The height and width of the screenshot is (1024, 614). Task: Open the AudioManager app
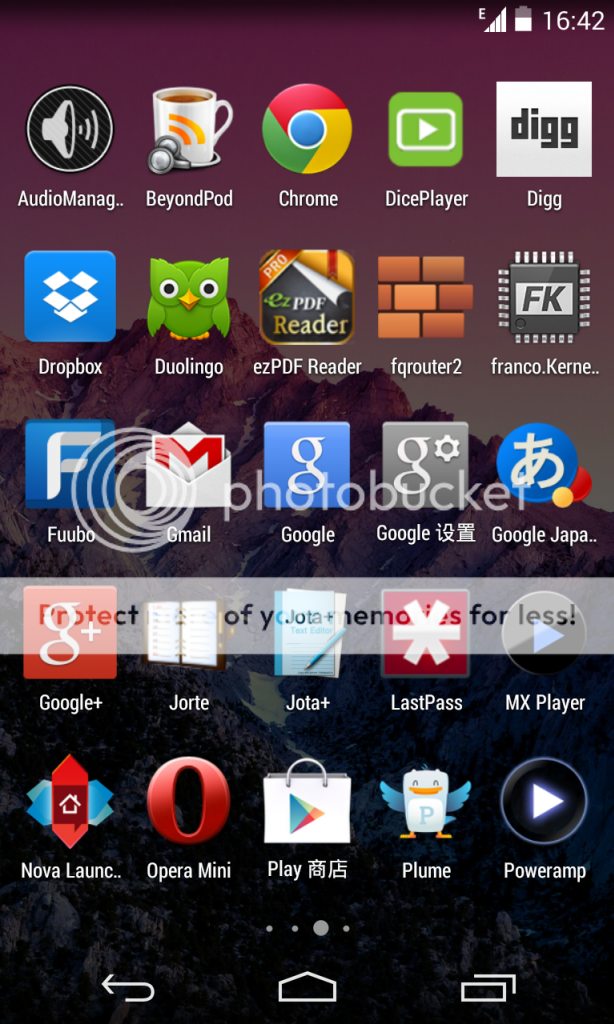pyautogui.click(x=70, y=130)
